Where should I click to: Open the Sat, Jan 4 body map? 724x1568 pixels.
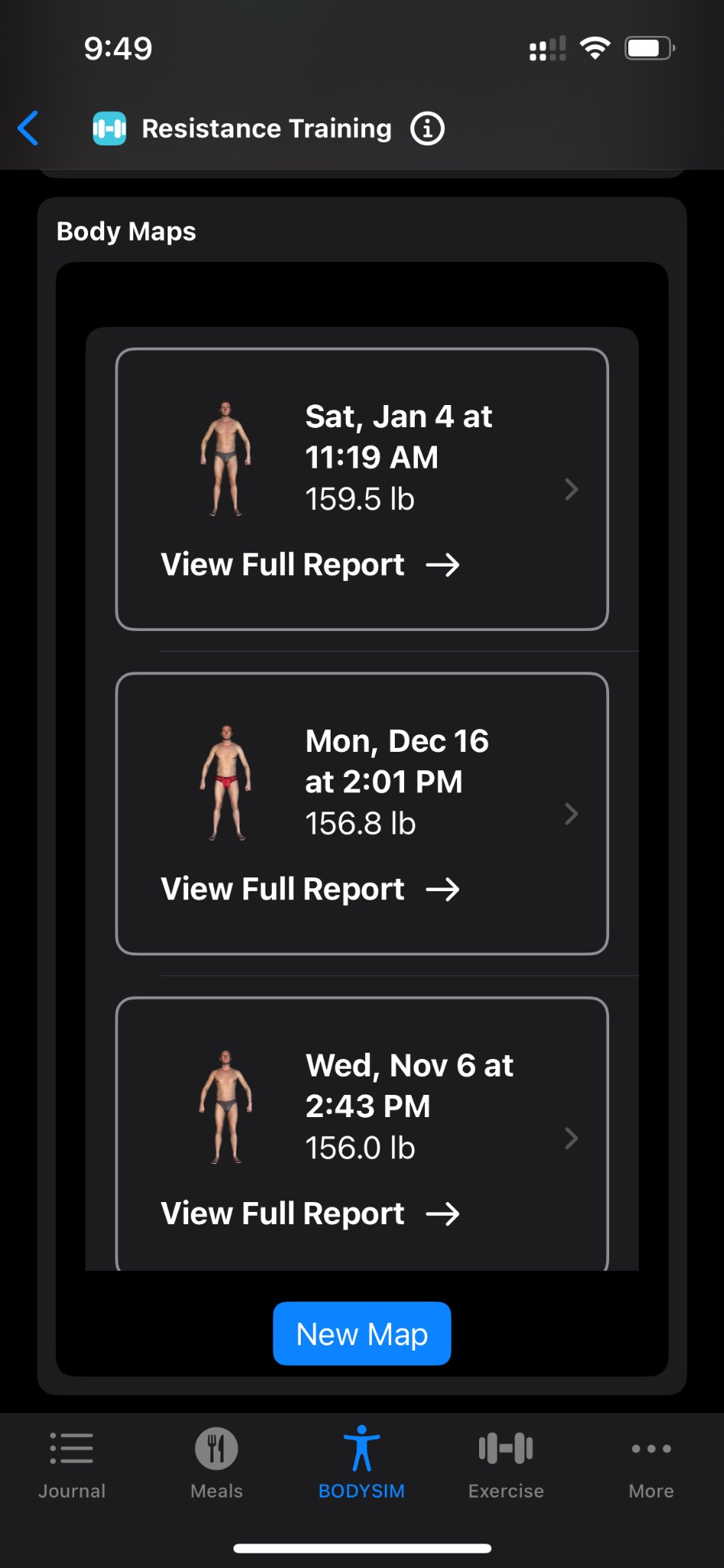pyautogui.click(x=398, y=457)
